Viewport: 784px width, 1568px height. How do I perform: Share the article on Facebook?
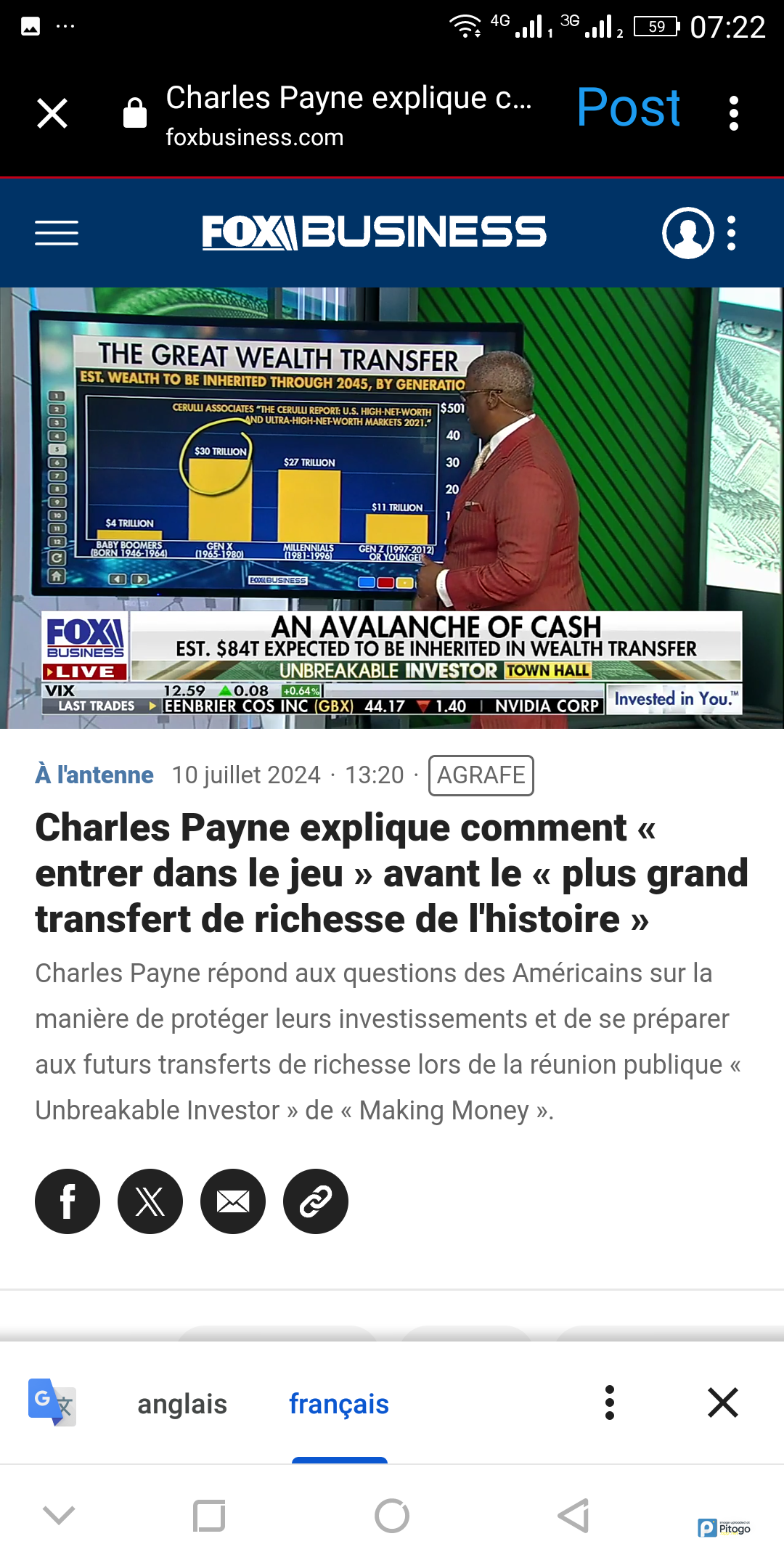pos(68,1201)
